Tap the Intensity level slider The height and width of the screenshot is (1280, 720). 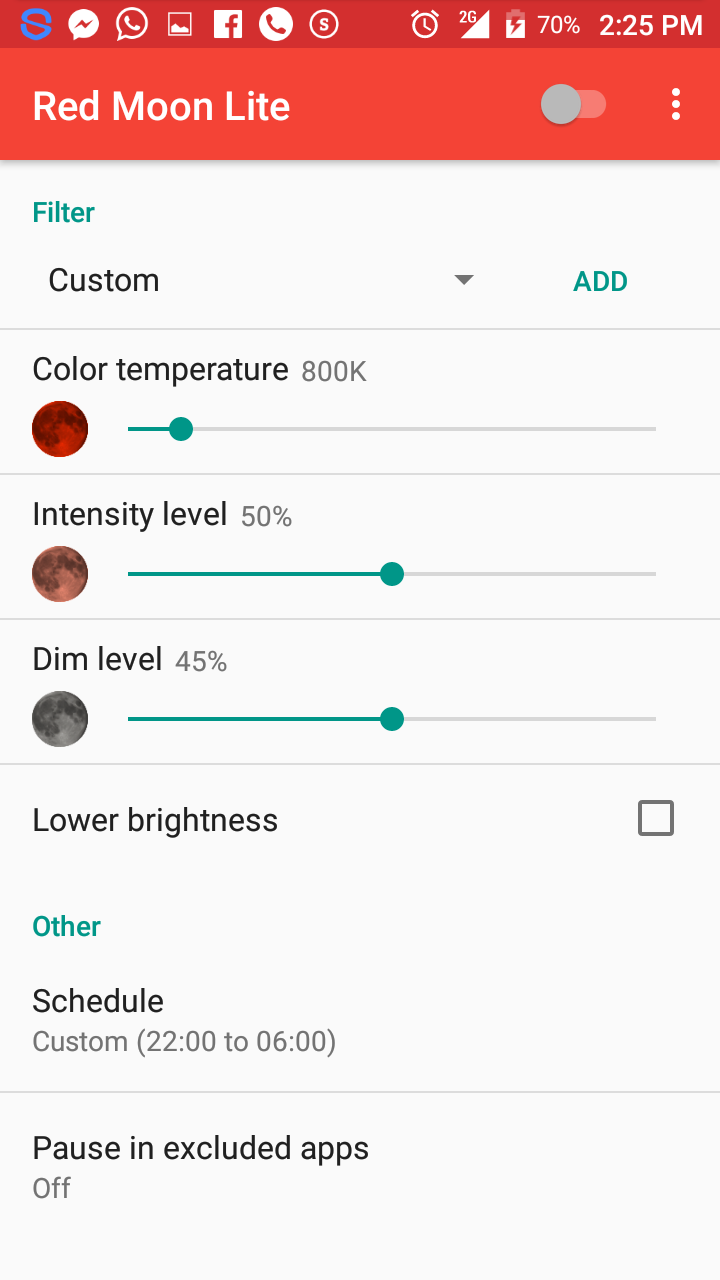(x=391, y=574)
